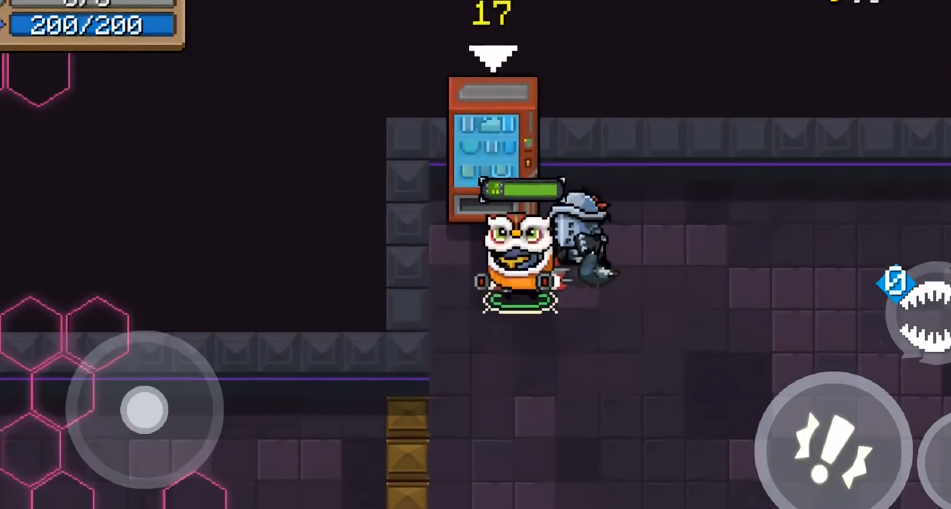Viewport: 951px width, 509px height.
Task: Tap the exclamation-mark interact button
Action: [x=832, y=448]
